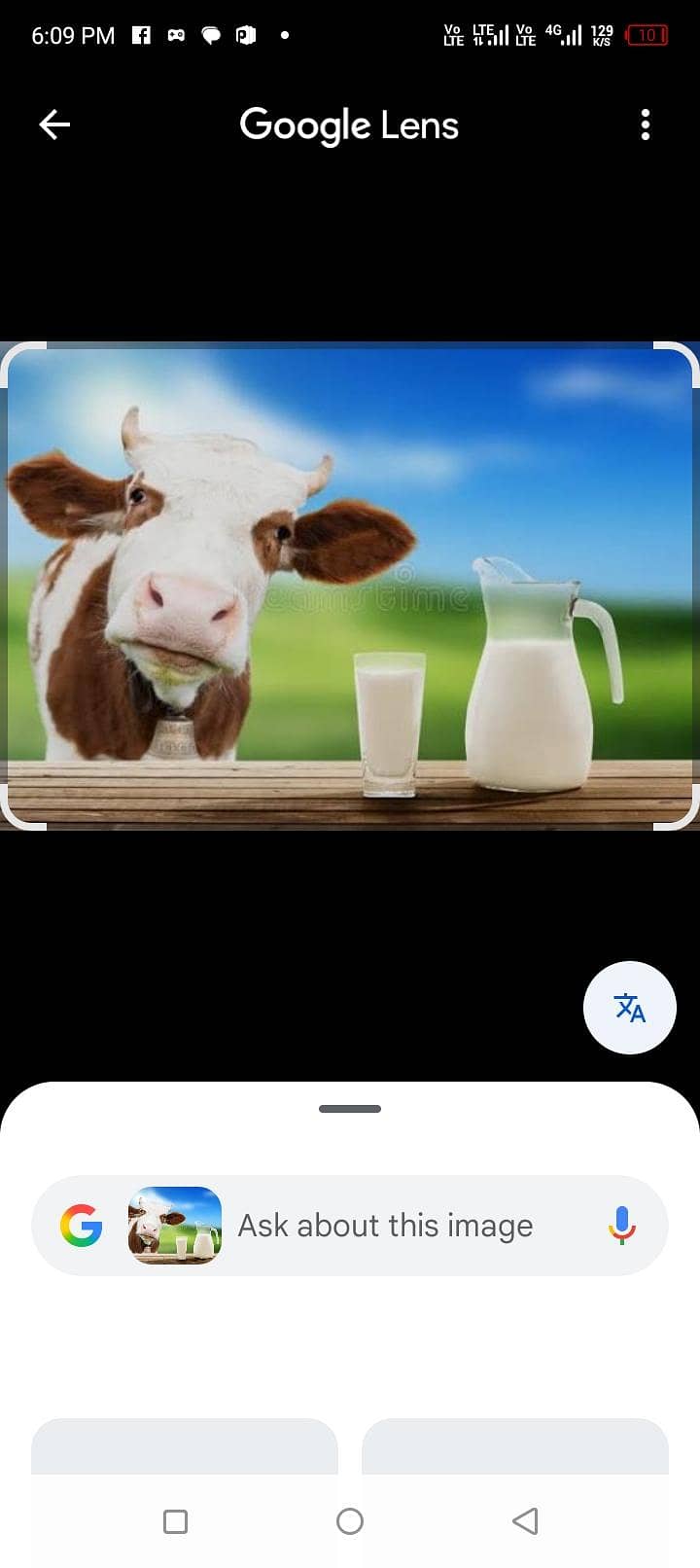Tap the Ask about this image field
This screenshot has width=700, height=1568.
pos(384,1225)
